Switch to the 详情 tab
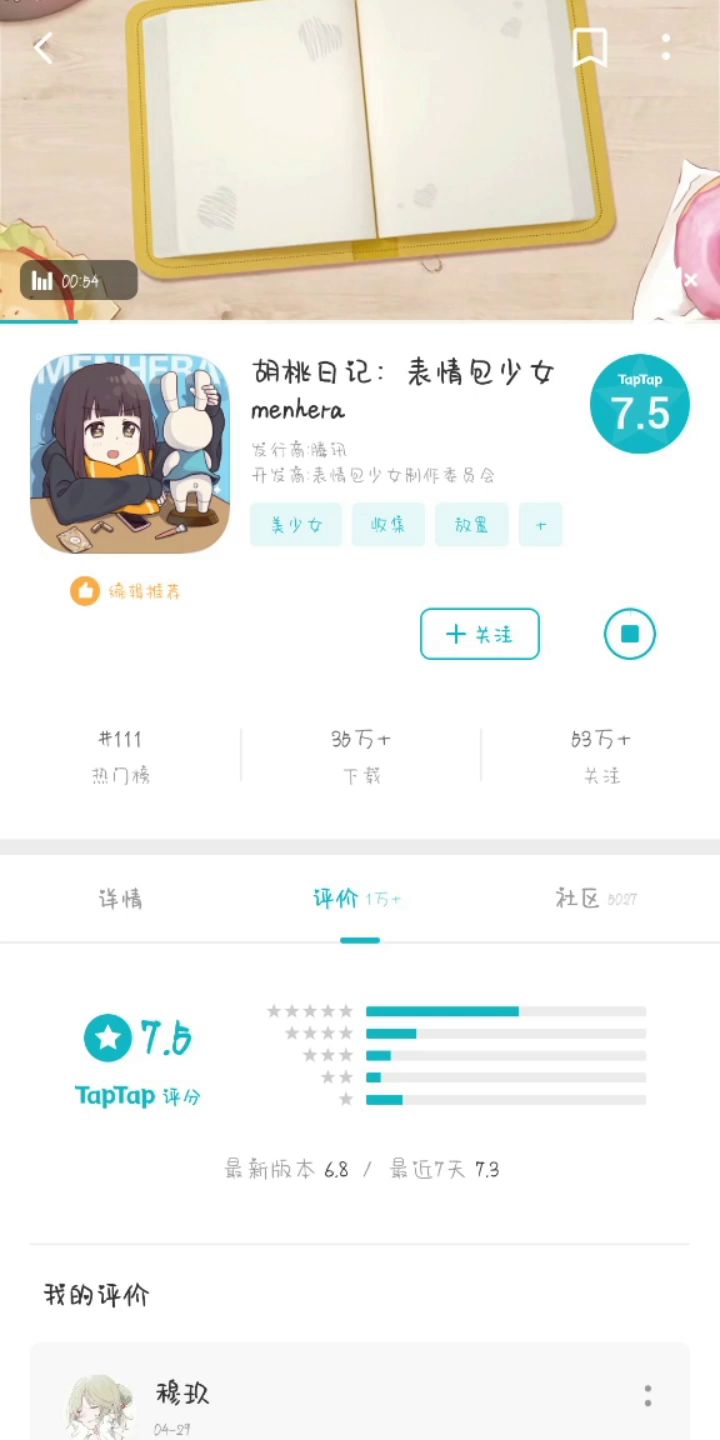The image size is (720, 1440). [x=120, y=899]
